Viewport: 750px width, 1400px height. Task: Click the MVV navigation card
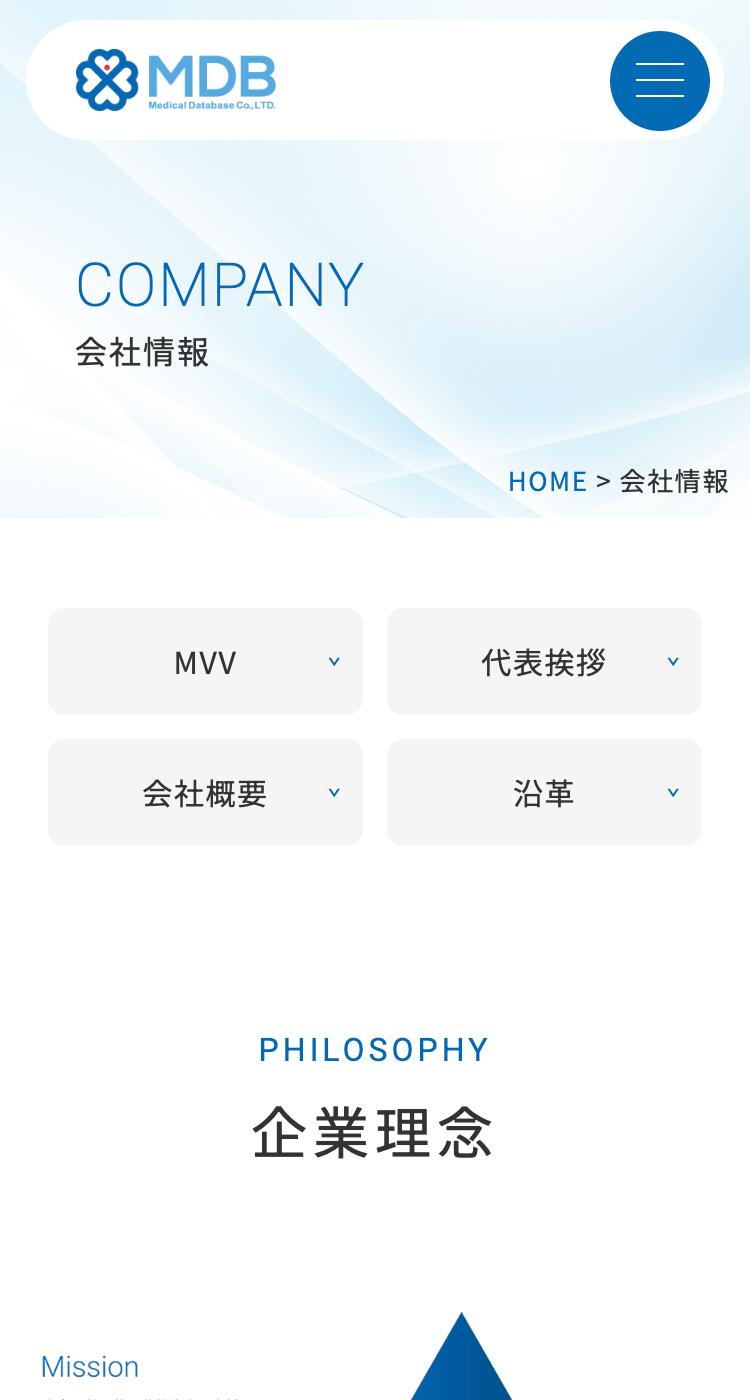coord(205,662)
